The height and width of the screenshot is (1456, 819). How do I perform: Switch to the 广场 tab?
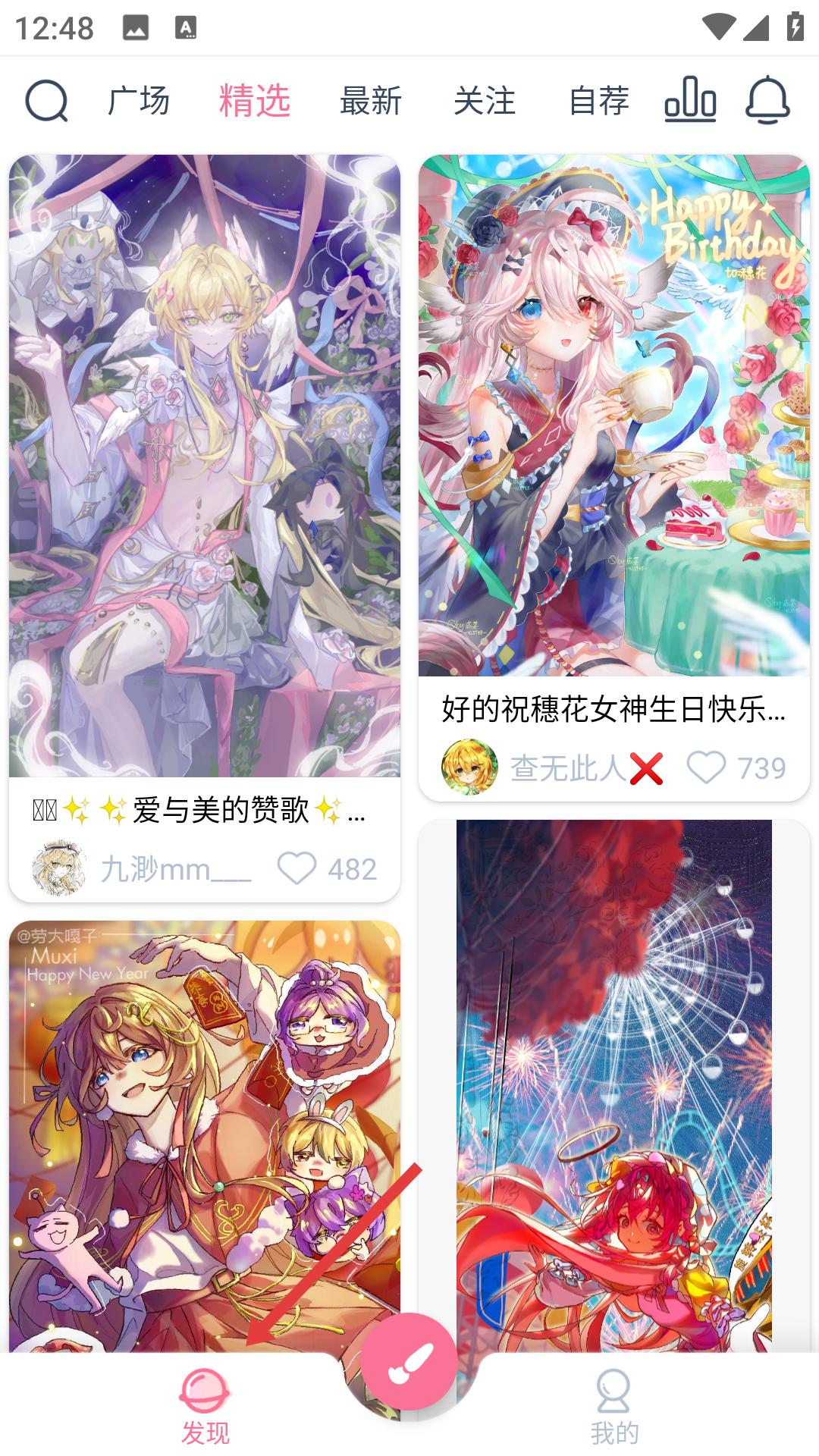[x=139, y=101]
